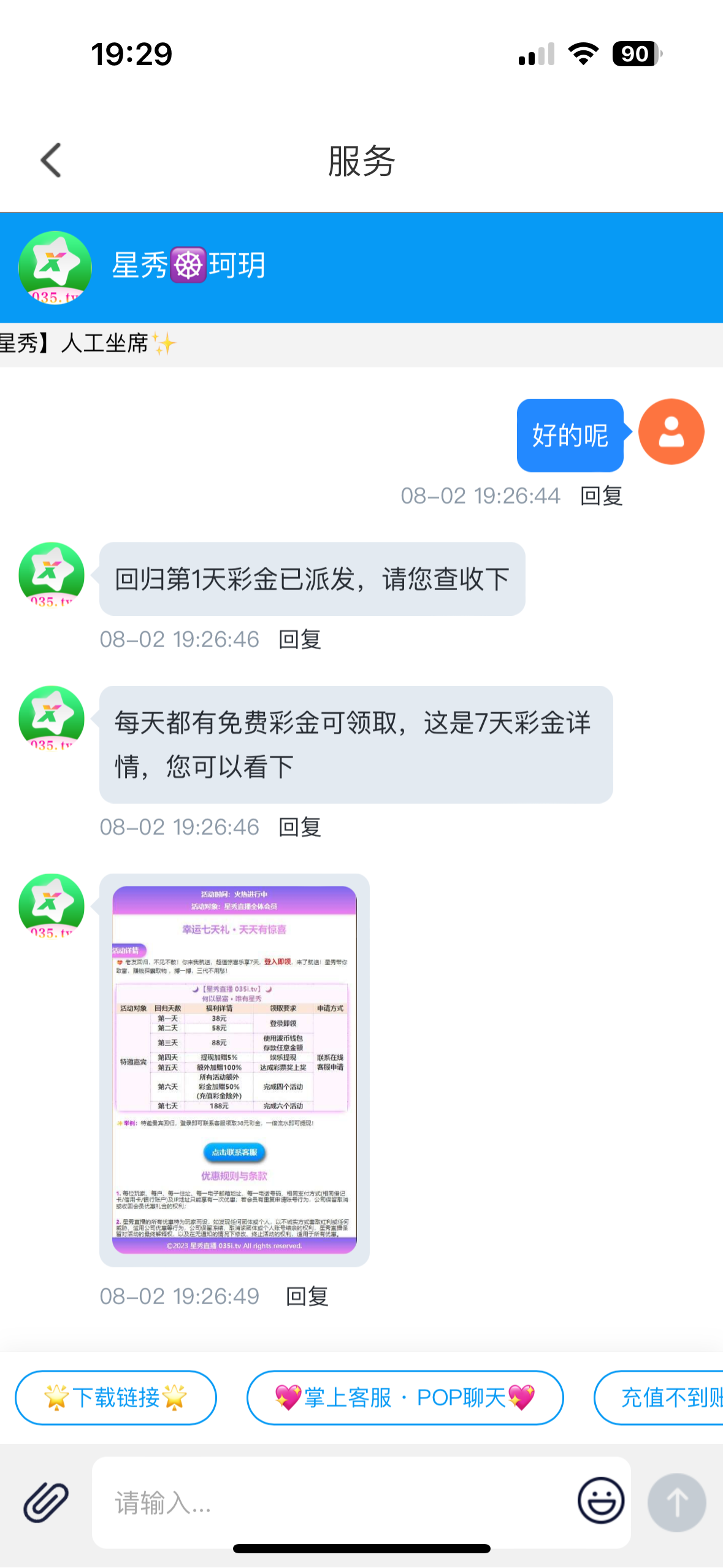Open the emoji picker
Viewport: 723px width, 1568px height.
[x=600, y=1501]
